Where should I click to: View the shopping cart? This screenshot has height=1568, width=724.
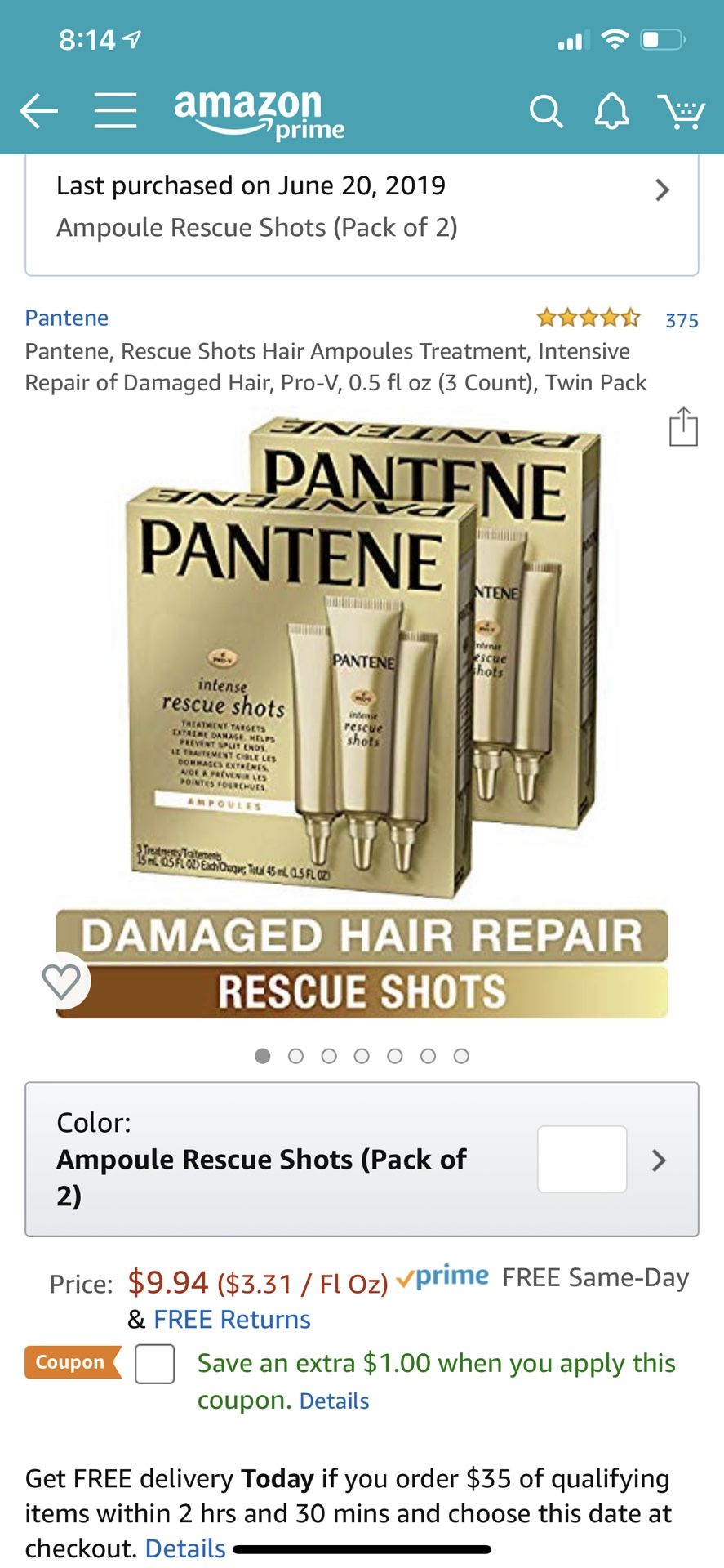pyautogui.click(x=681, y=111)
